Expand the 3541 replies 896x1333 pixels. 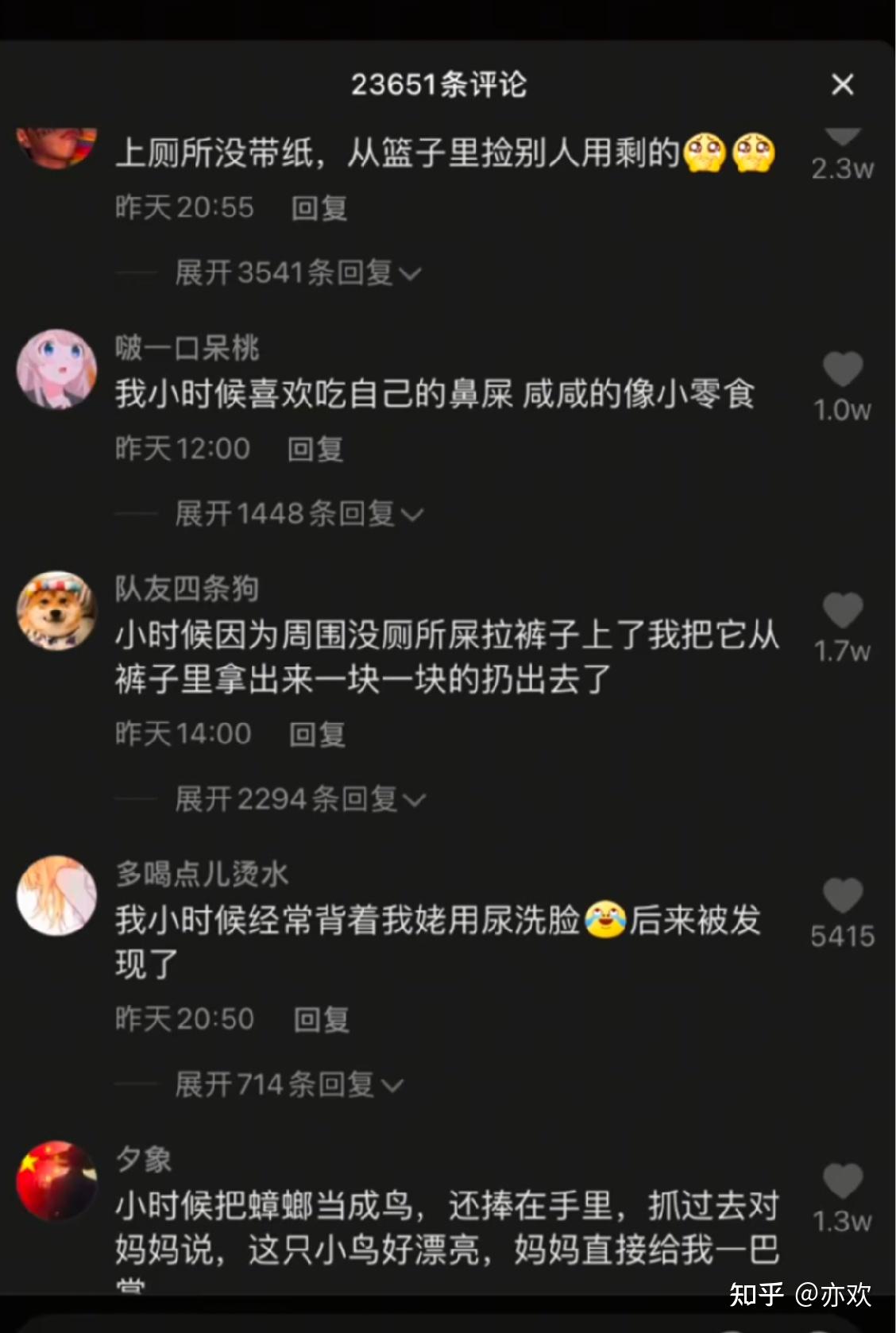click(298, 273)
